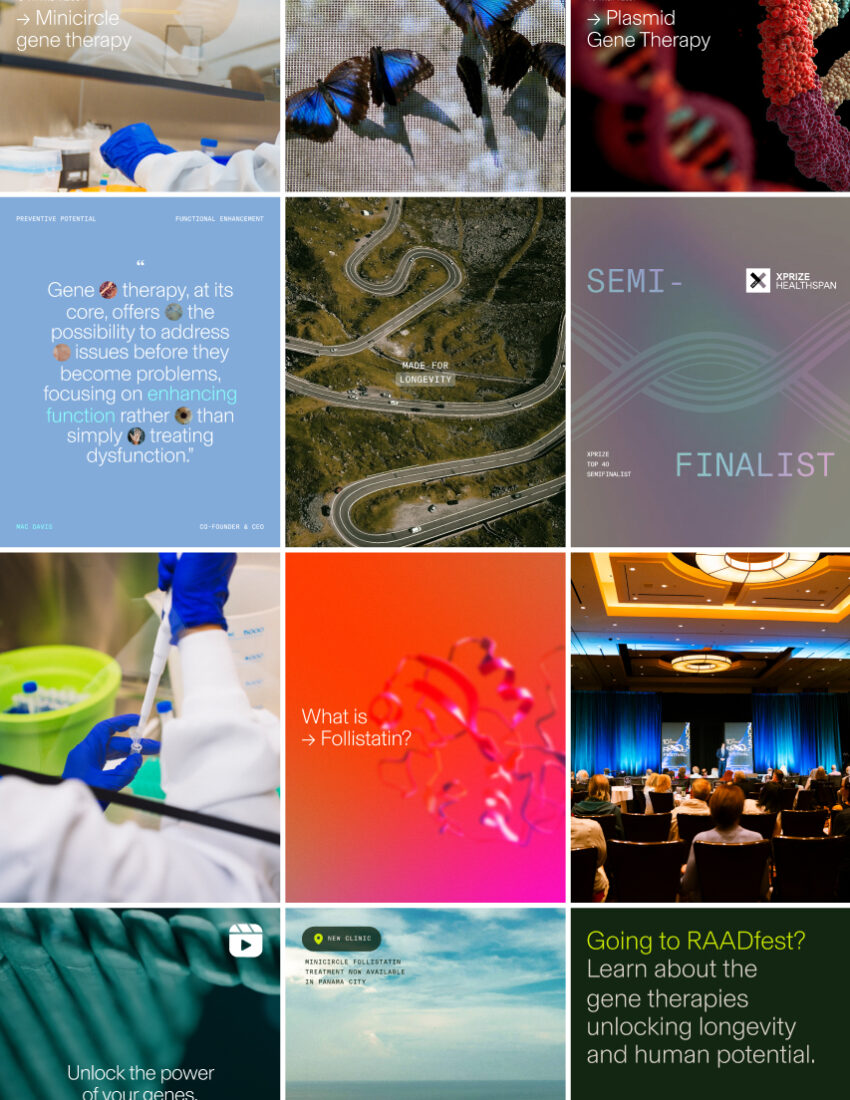Screen dimensions: 850x1100
Task: Open the gene therapy quote post
Action: [x=140, y=372]
